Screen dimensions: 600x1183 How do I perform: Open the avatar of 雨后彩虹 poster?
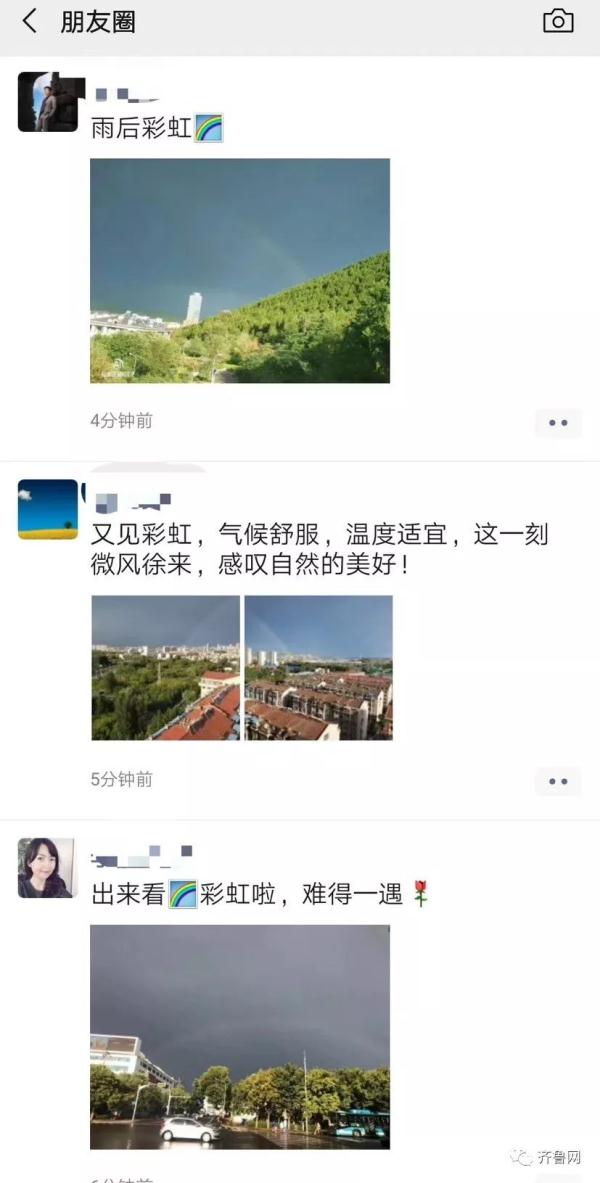coord(48,102)
